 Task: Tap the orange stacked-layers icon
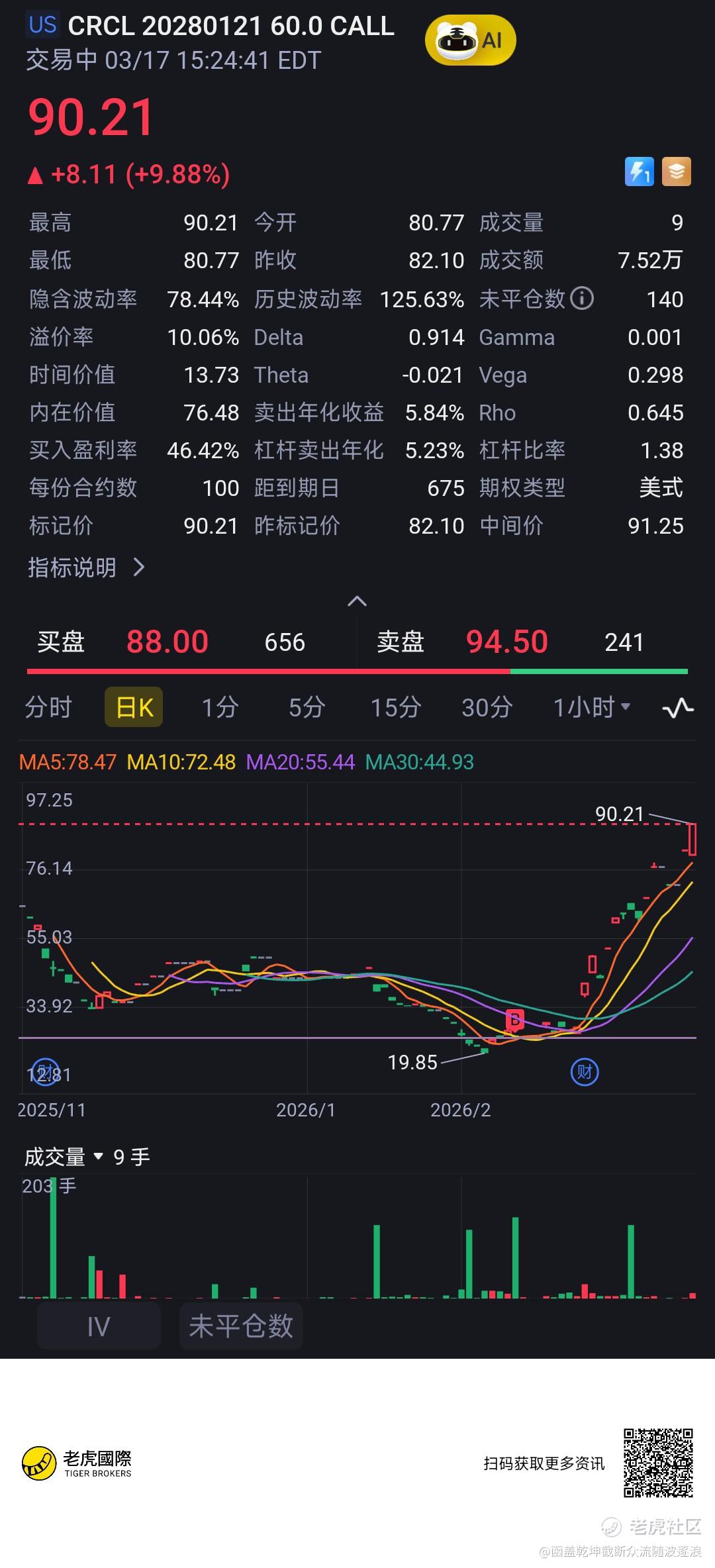(x=677, y=171)
